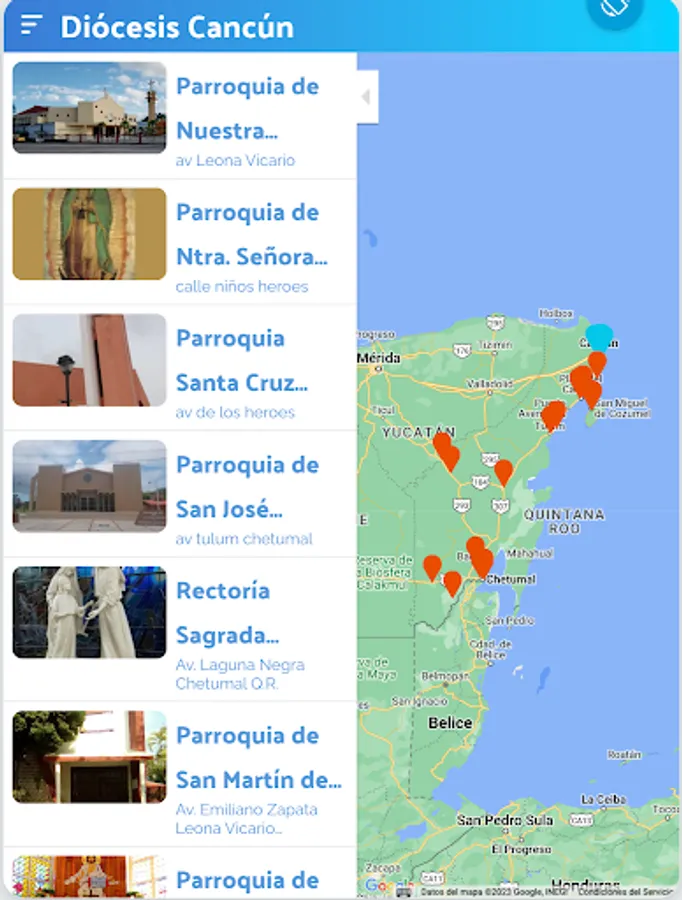Viewport: 682px width, 900px height.
Task: Select Parroquia Santa Cruz on av de los heroes
Action: [x=180, y=368]
